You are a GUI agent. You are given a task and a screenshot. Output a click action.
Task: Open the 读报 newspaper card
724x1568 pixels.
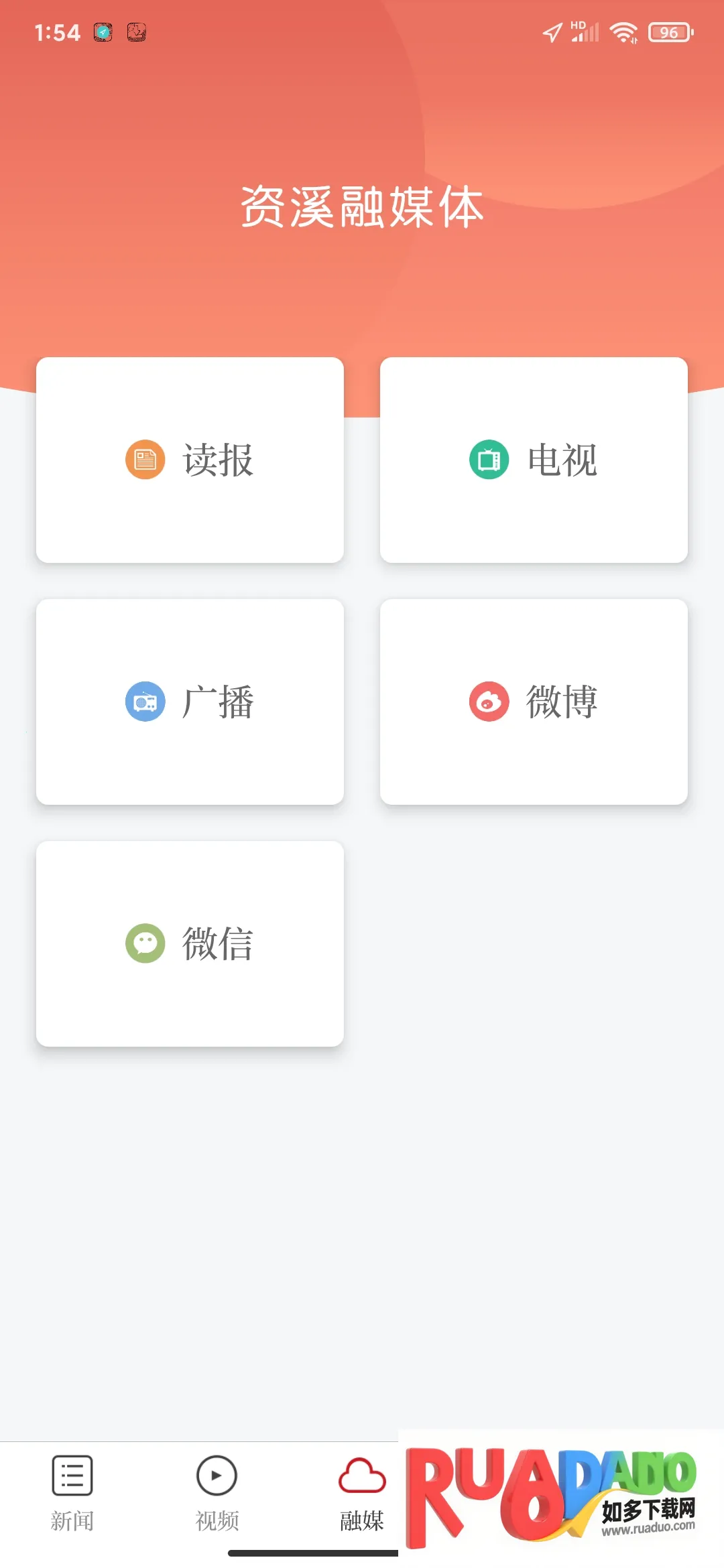[190, 460]
